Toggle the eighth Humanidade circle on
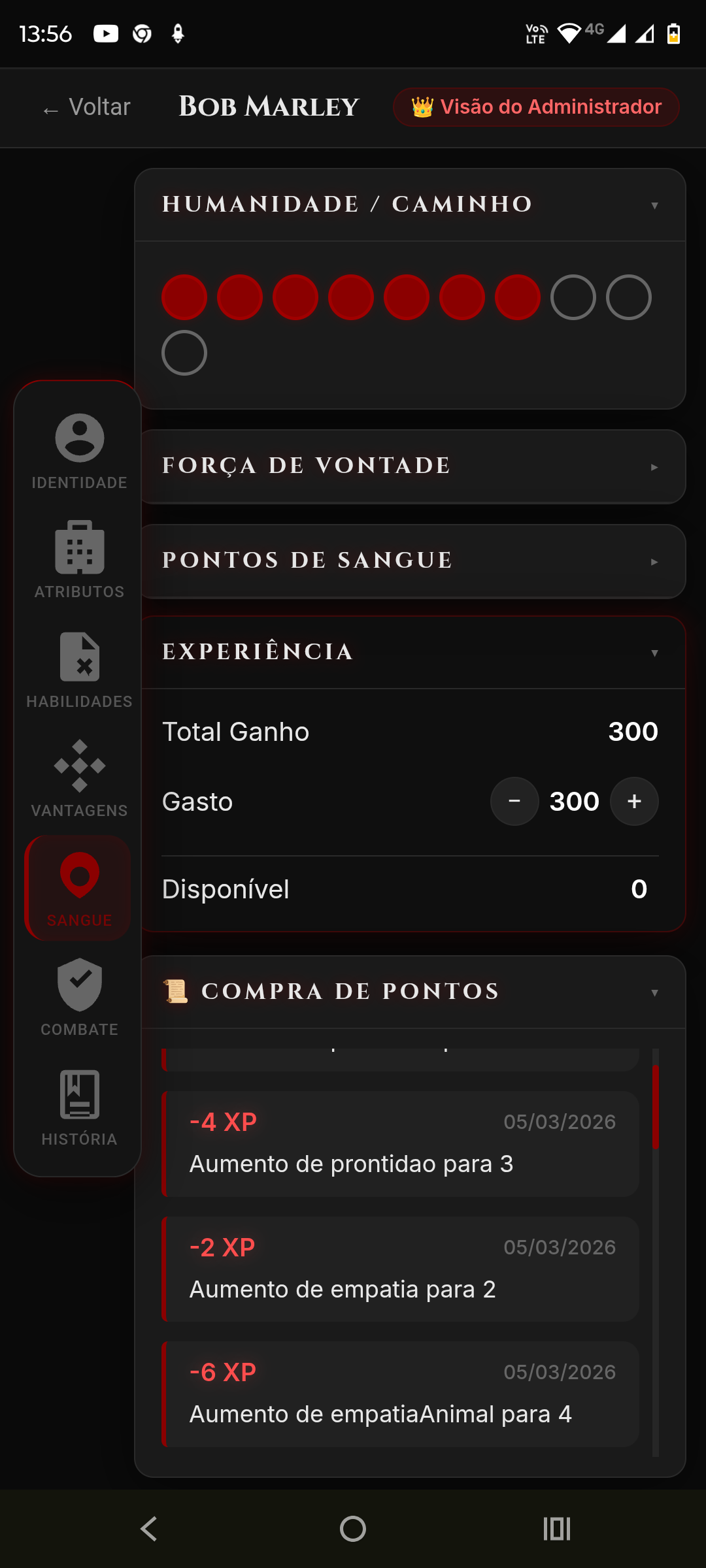The height and width of the screenshot is (1568, 706). click(x=574, y=297)
